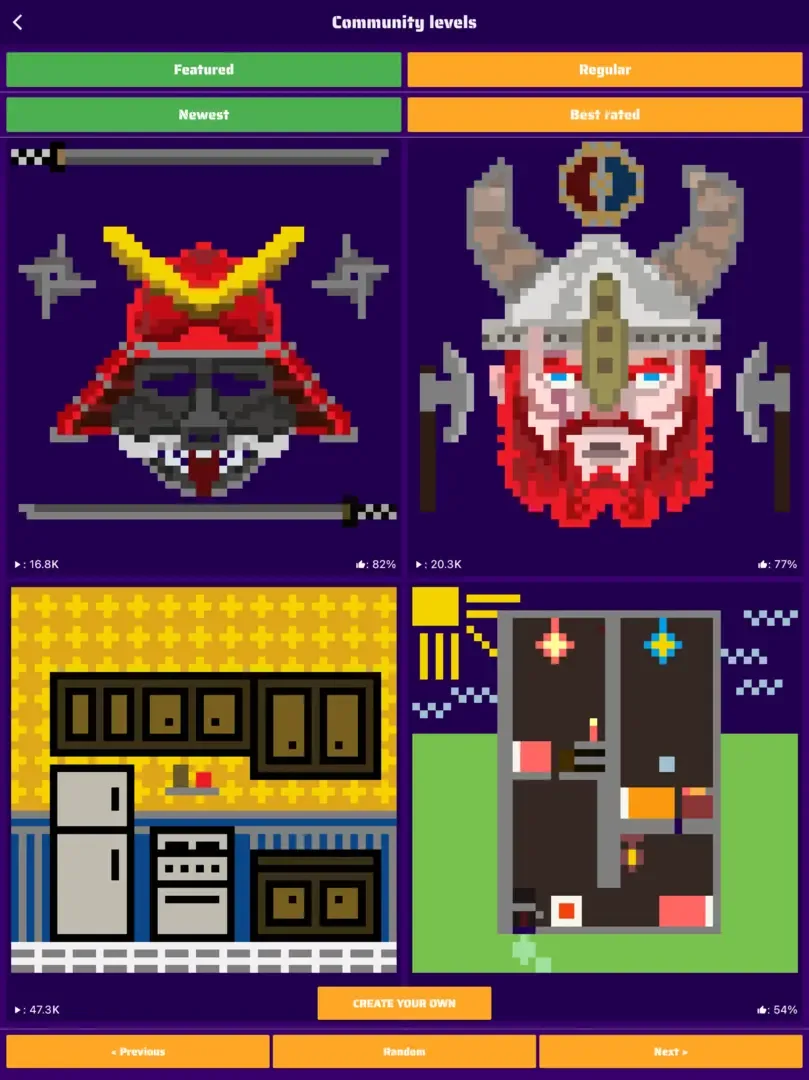Go to the Previous page
The image size is (809, 1080).
tap(138, 1051)
